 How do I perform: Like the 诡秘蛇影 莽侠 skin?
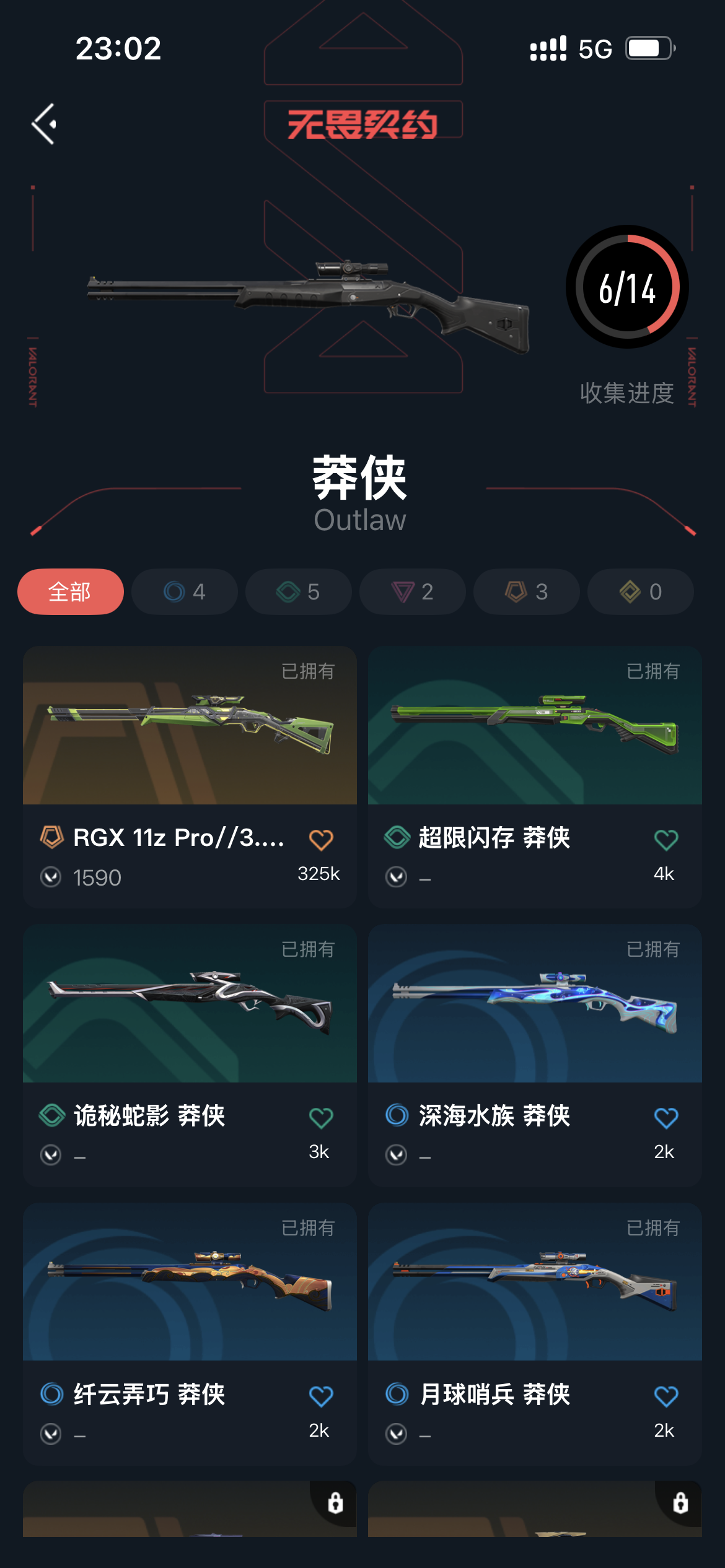point(321,1118)
